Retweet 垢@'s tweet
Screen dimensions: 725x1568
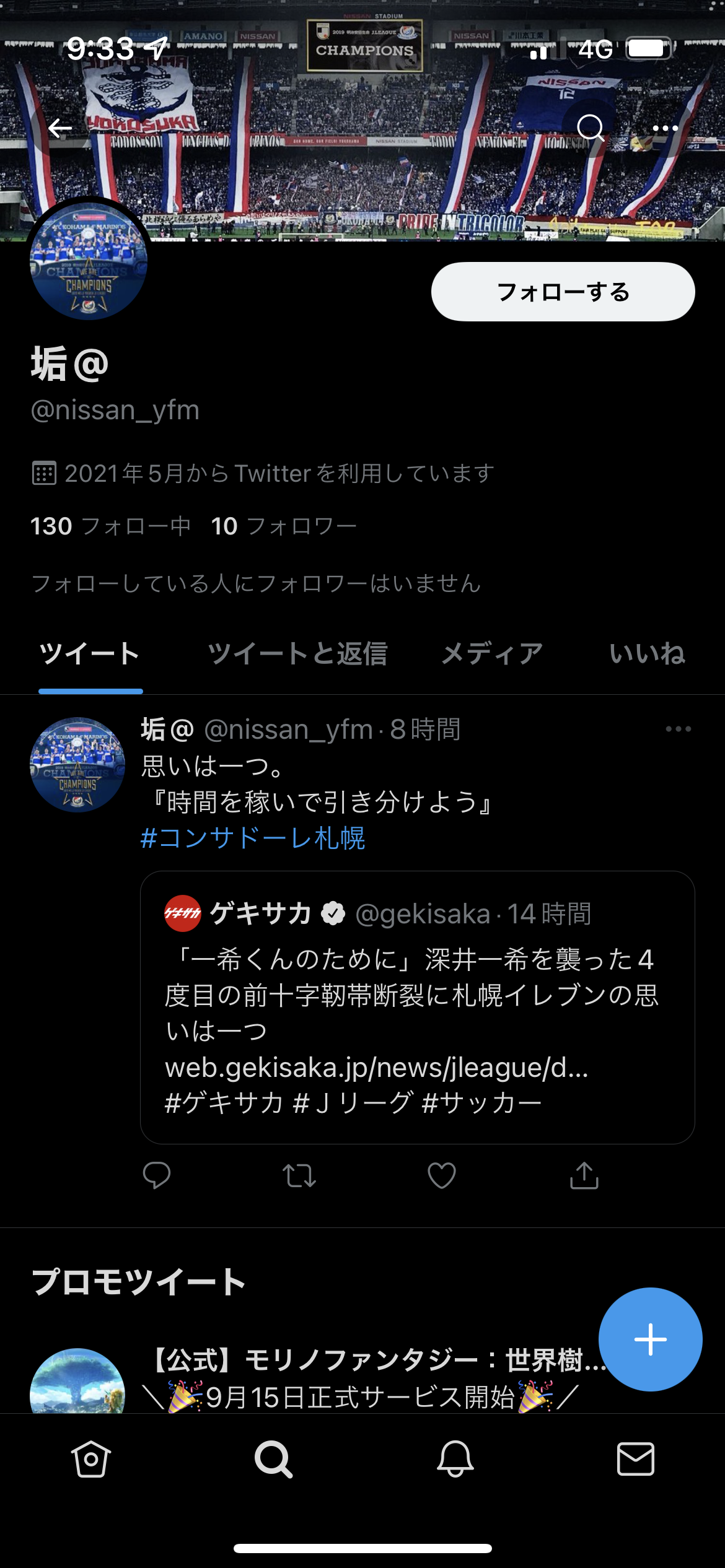tap(299, 1175)
